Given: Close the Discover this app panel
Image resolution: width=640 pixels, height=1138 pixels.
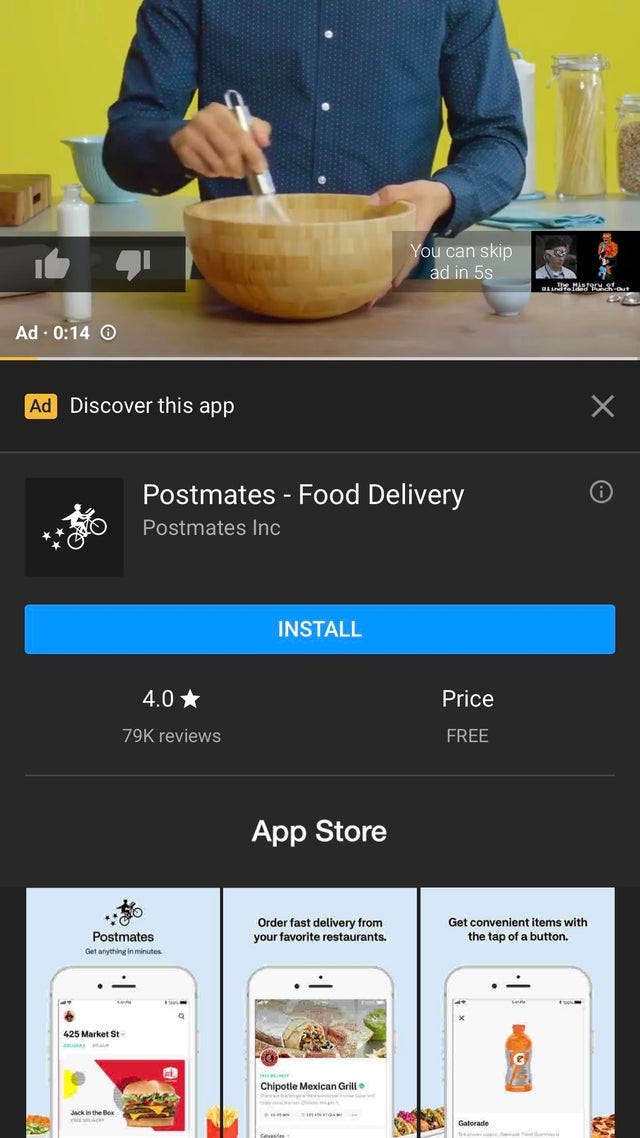Looking at the screenshot, I should tap(602, 405).
